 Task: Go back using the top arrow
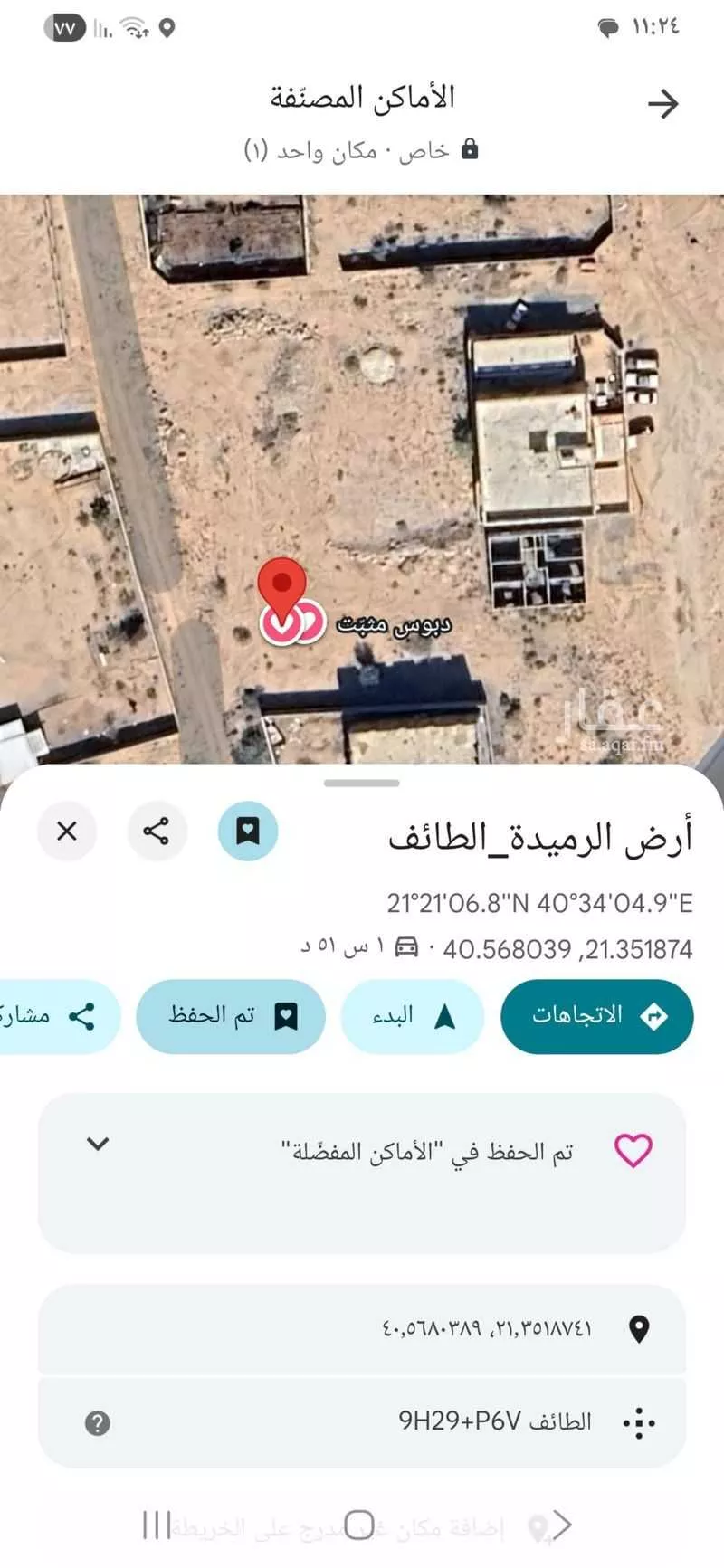point(663,103)
